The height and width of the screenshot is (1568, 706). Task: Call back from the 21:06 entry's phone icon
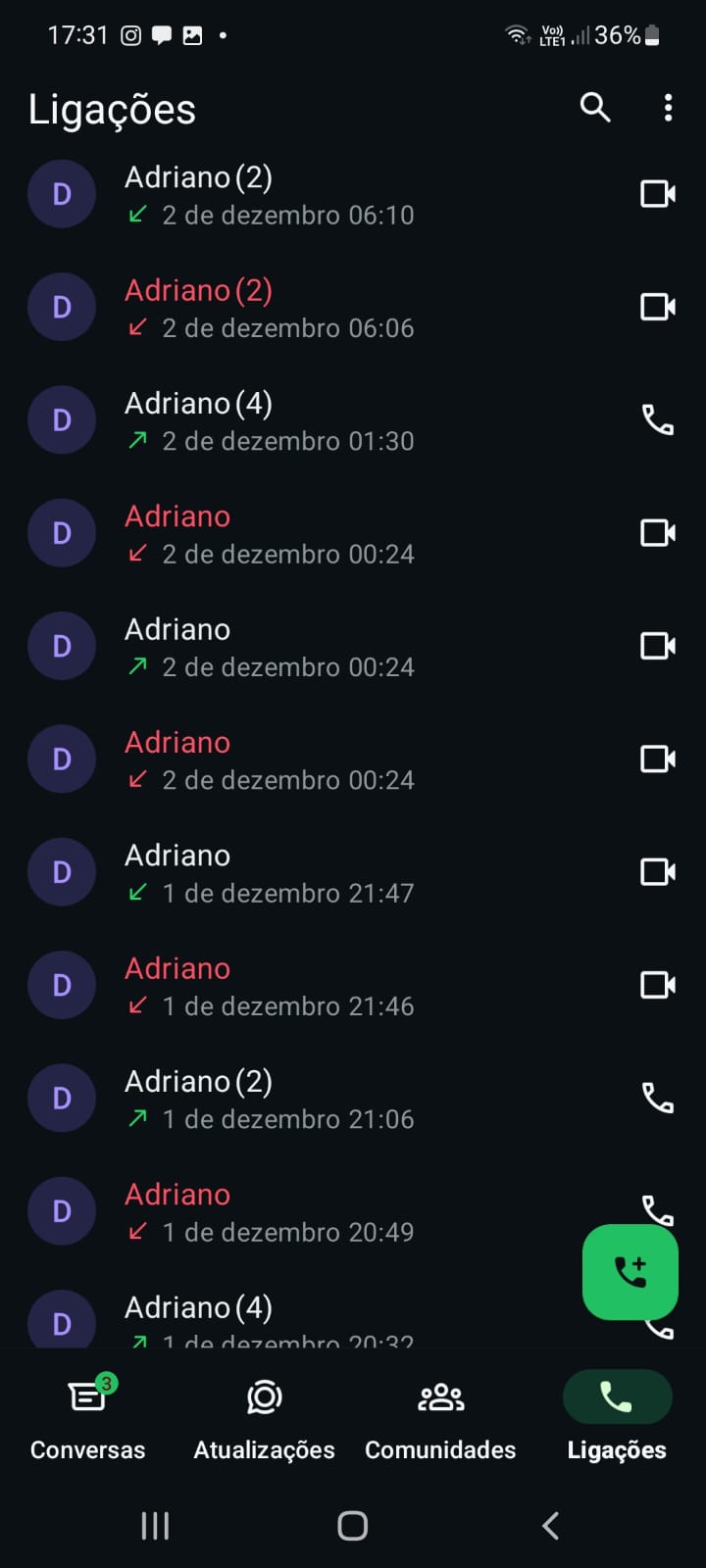(x=657, y=1099)
